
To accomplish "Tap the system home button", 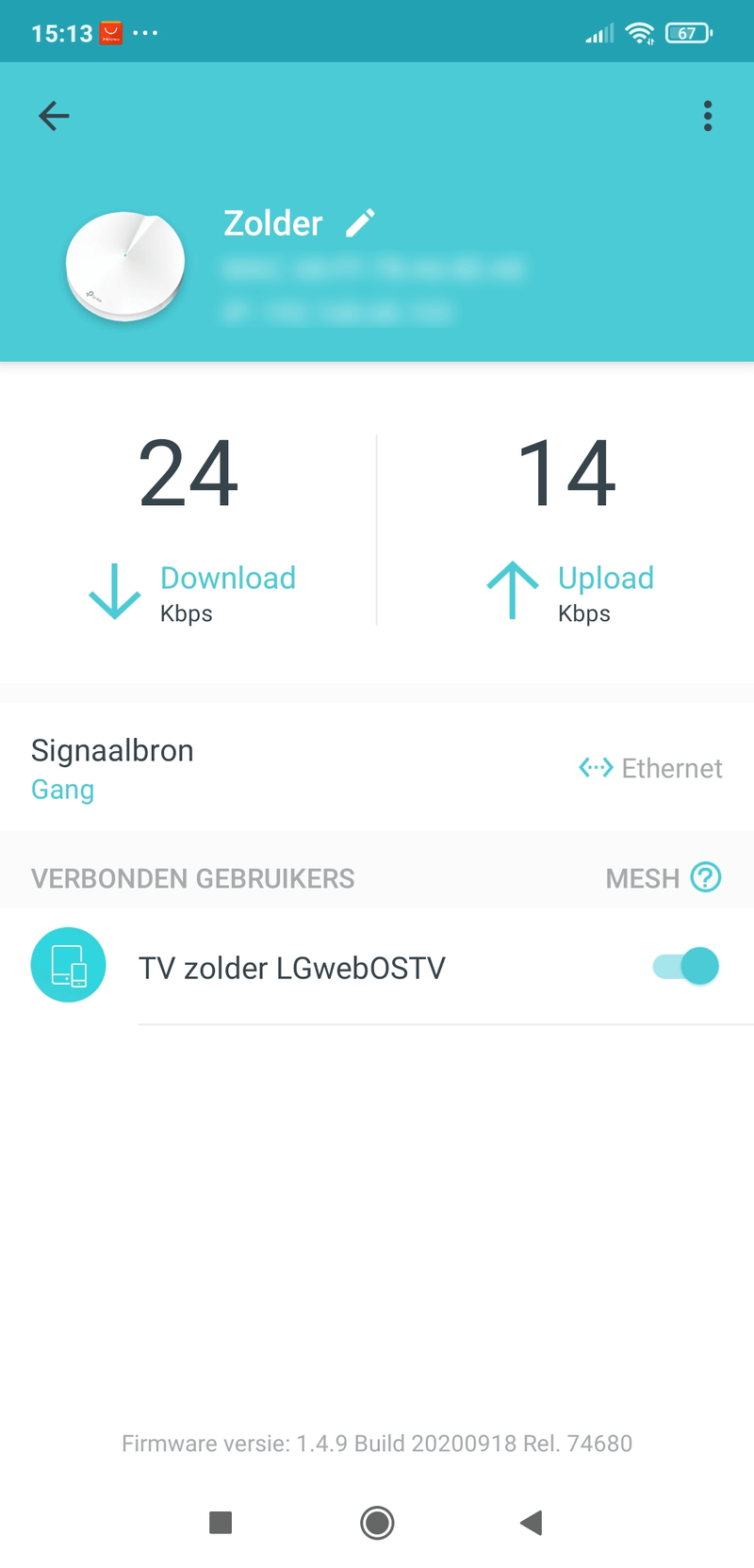I will 377,1522.
